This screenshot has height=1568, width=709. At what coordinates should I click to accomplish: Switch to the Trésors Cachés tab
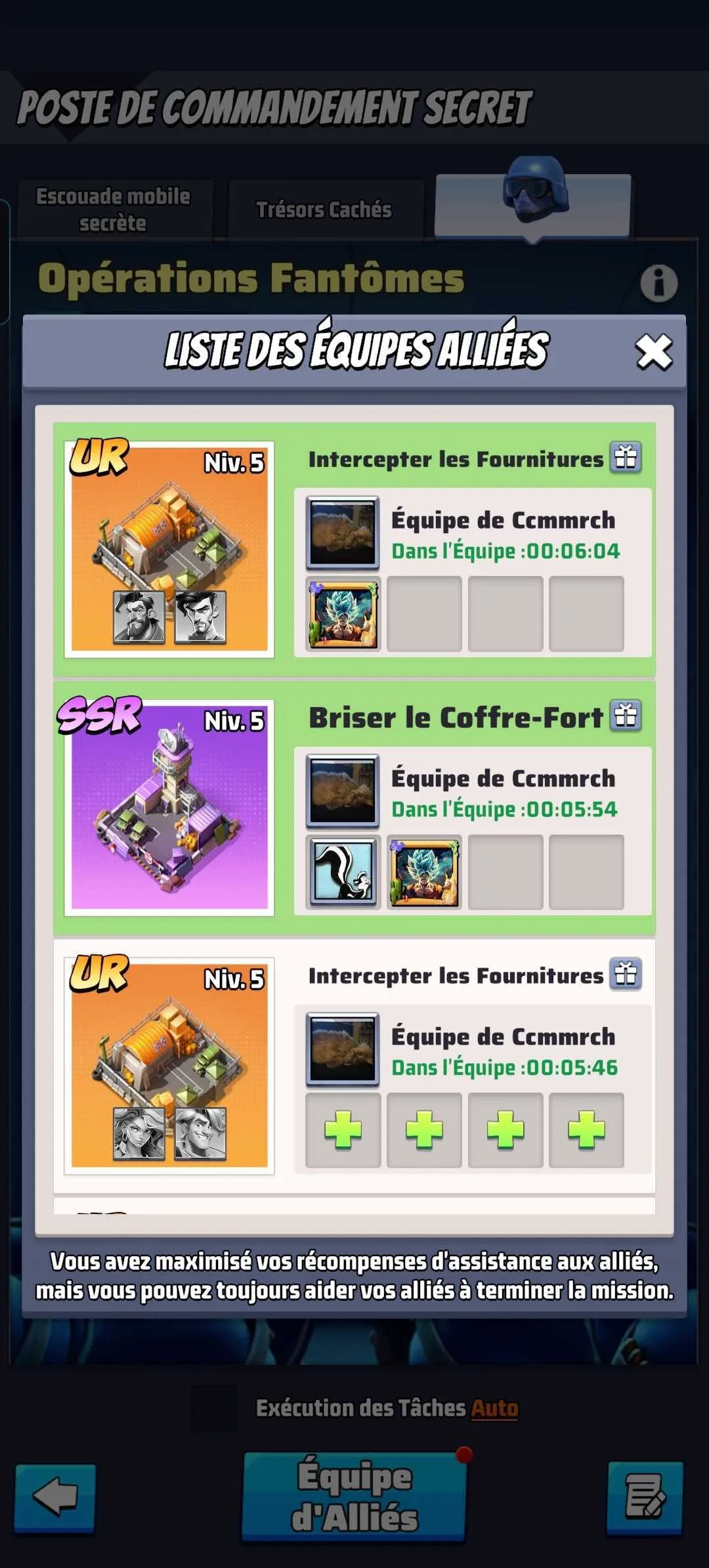(324, 209)
